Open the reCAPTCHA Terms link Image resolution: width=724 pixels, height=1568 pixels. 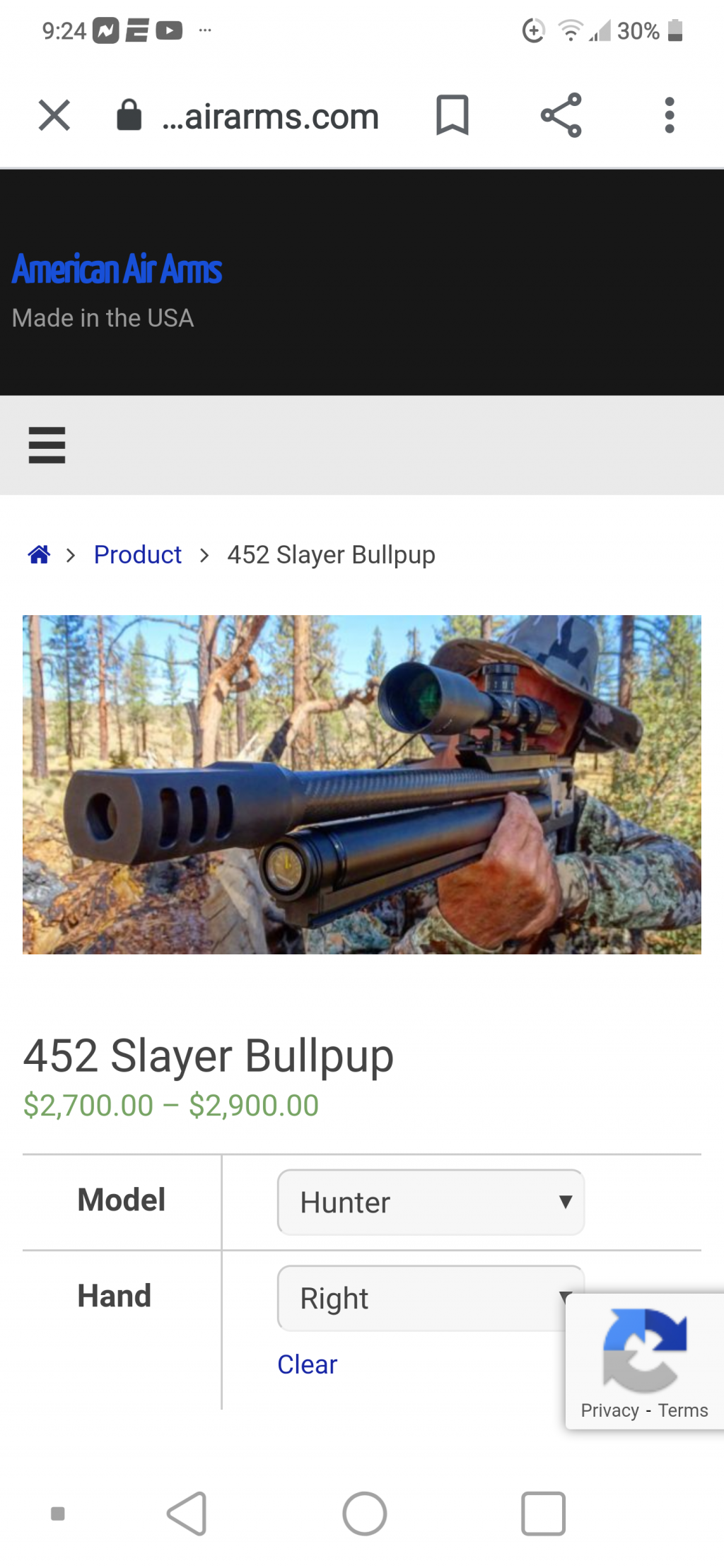[x=683, y=1410]
